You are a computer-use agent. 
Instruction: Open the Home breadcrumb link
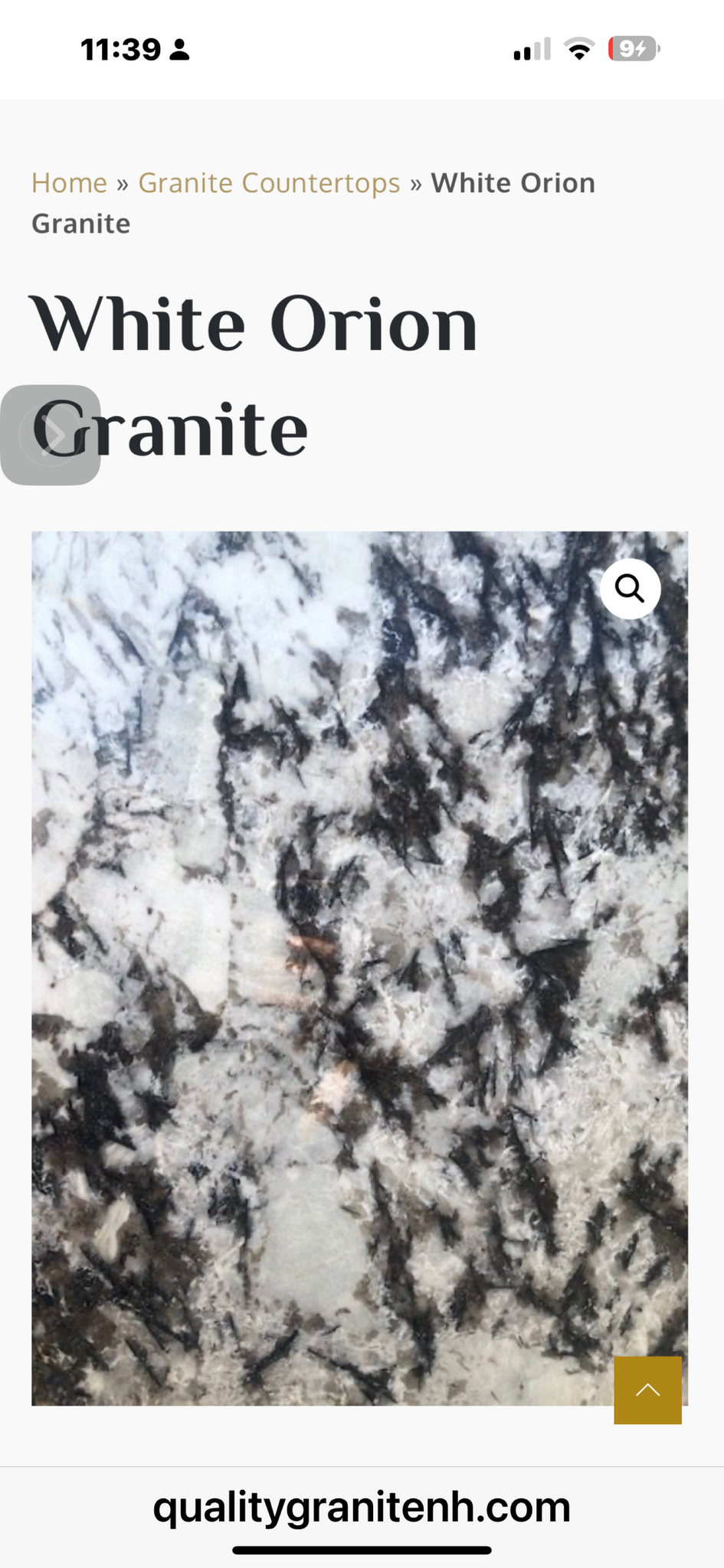click(69, 184)
